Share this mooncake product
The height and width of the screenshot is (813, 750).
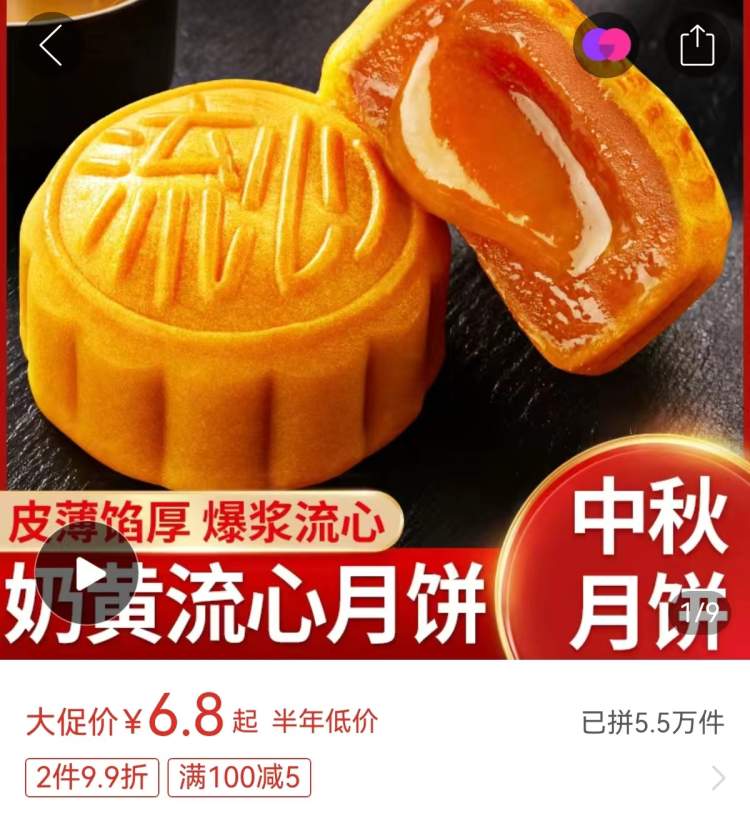[x=697, y=46]
